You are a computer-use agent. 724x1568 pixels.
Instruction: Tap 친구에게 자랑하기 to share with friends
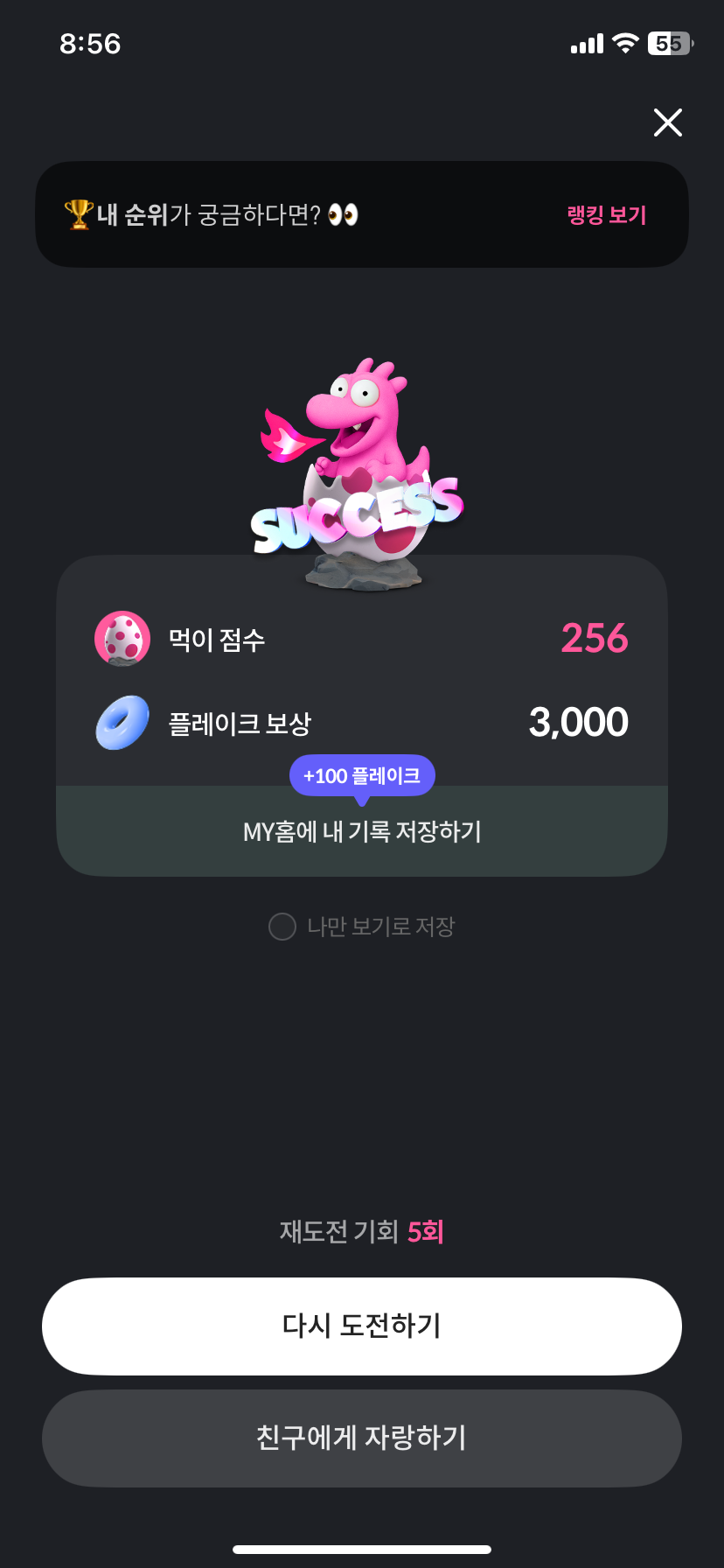(362, 1438)
